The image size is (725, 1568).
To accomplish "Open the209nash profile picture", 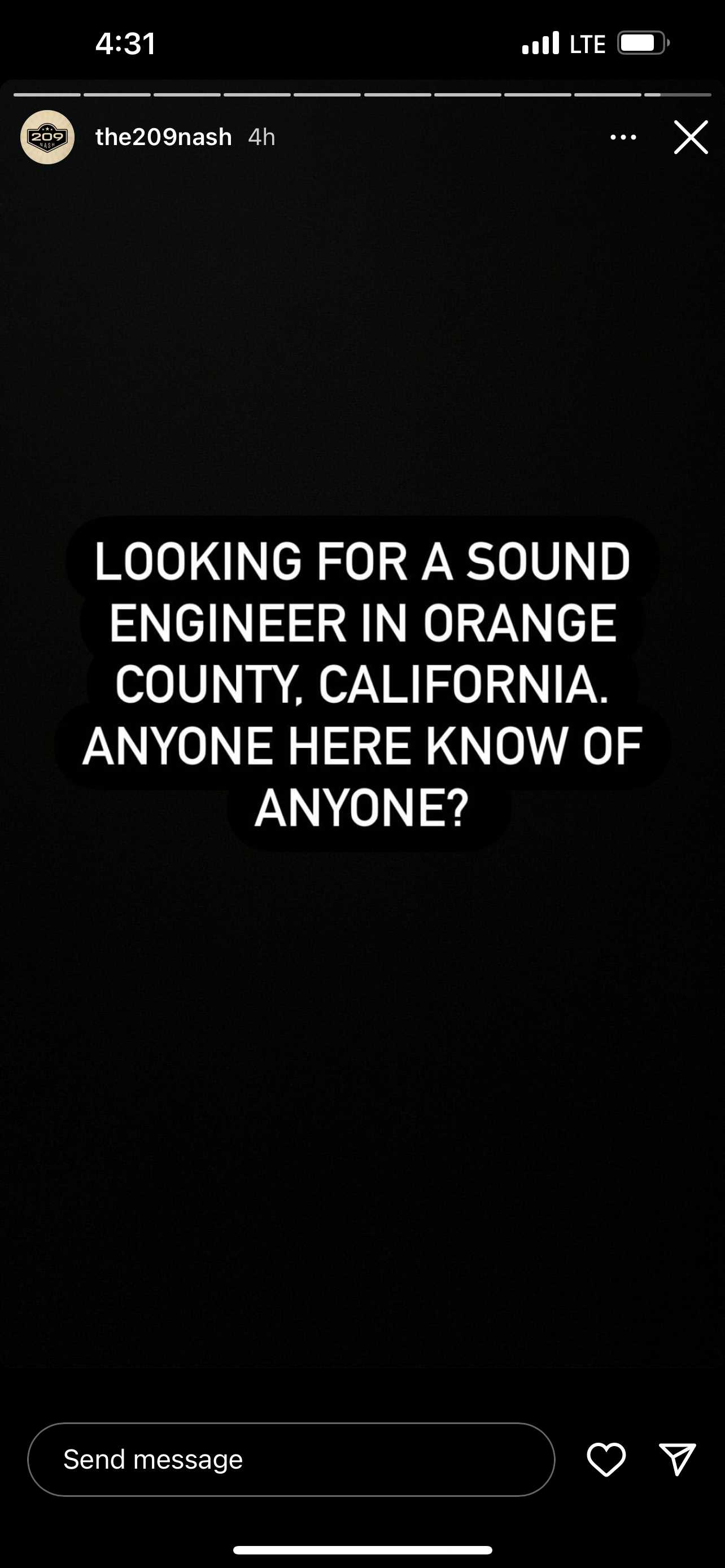I will 47,137.
